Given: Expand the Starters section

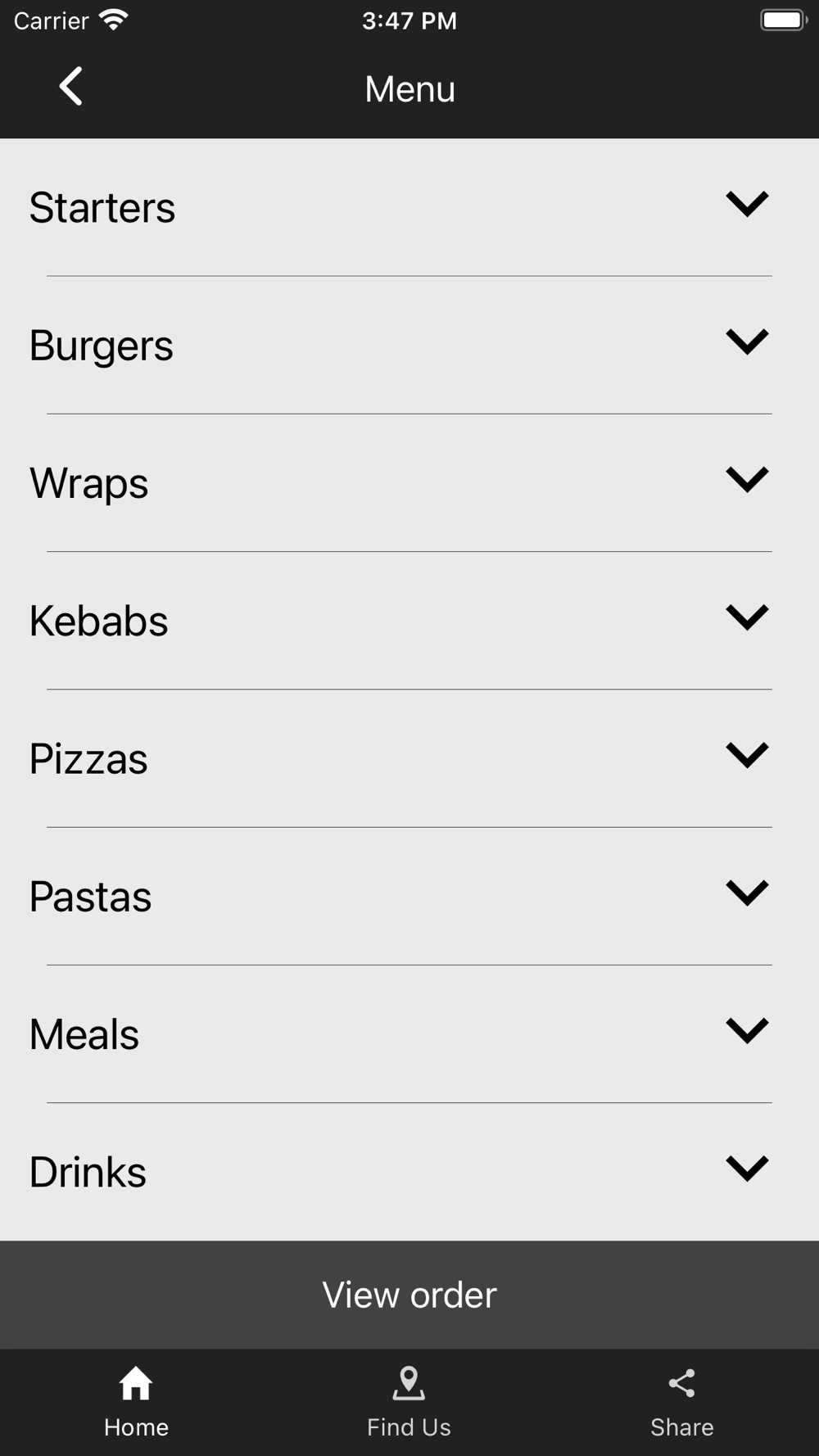Looking at the screenshot, I should pyautogui.click(x=746, y=205).
